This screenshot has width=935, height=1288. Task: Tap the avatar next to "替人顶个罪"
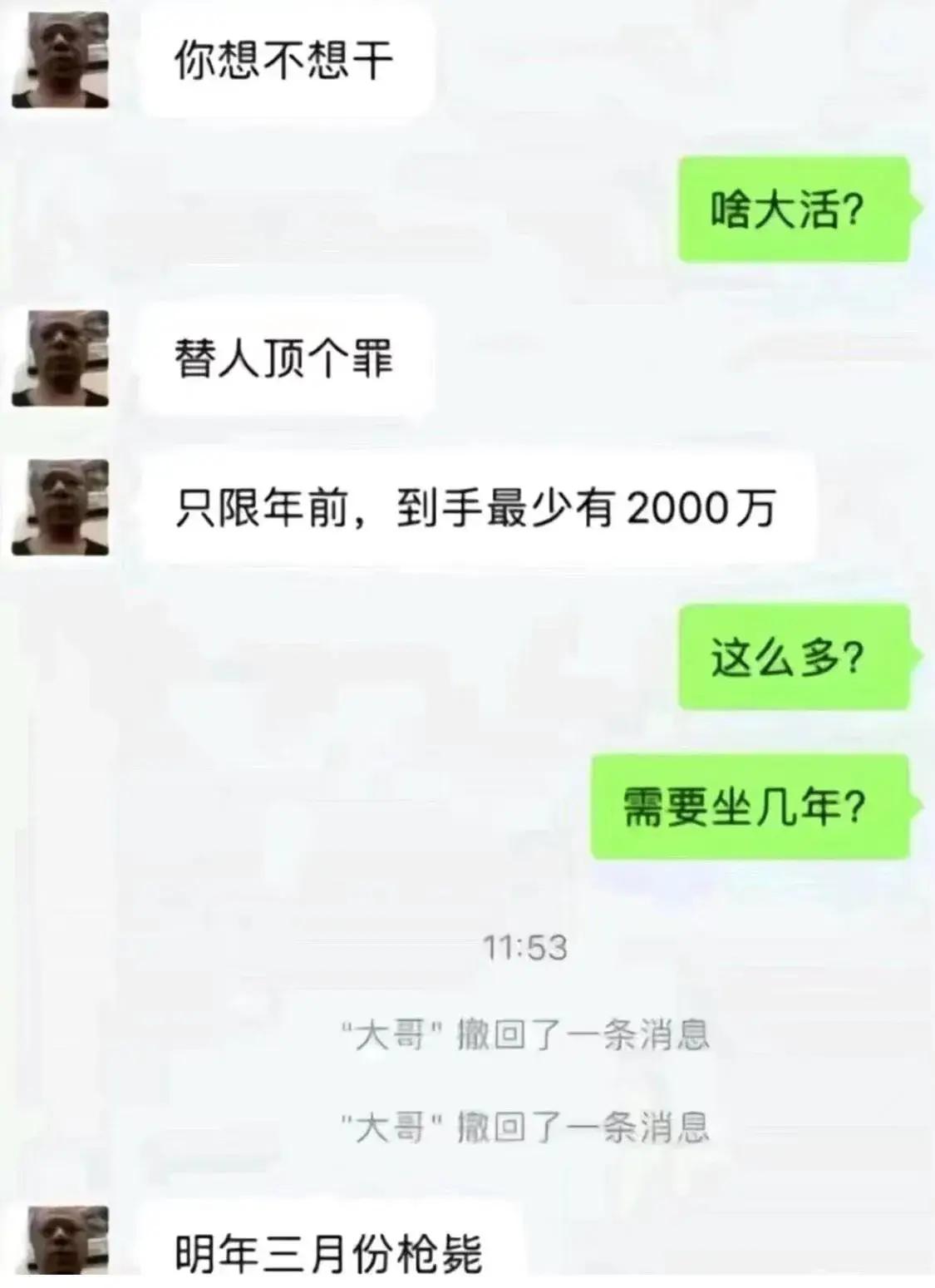(60, 358)
